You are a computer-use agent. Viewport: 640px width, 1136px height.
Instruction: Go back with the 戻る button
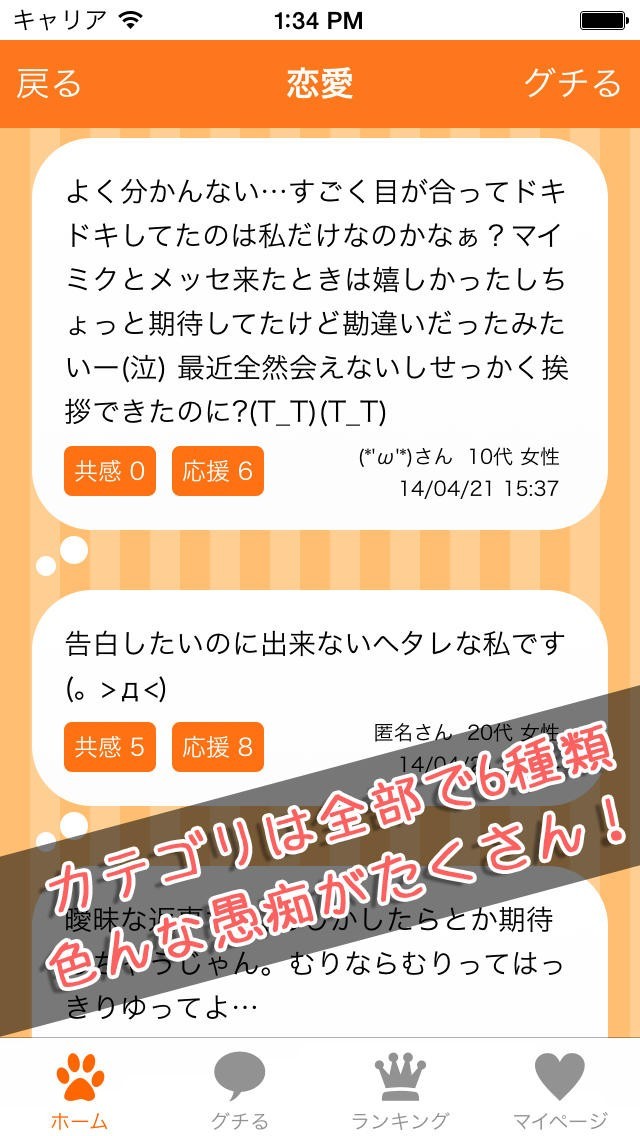[49, 84]
